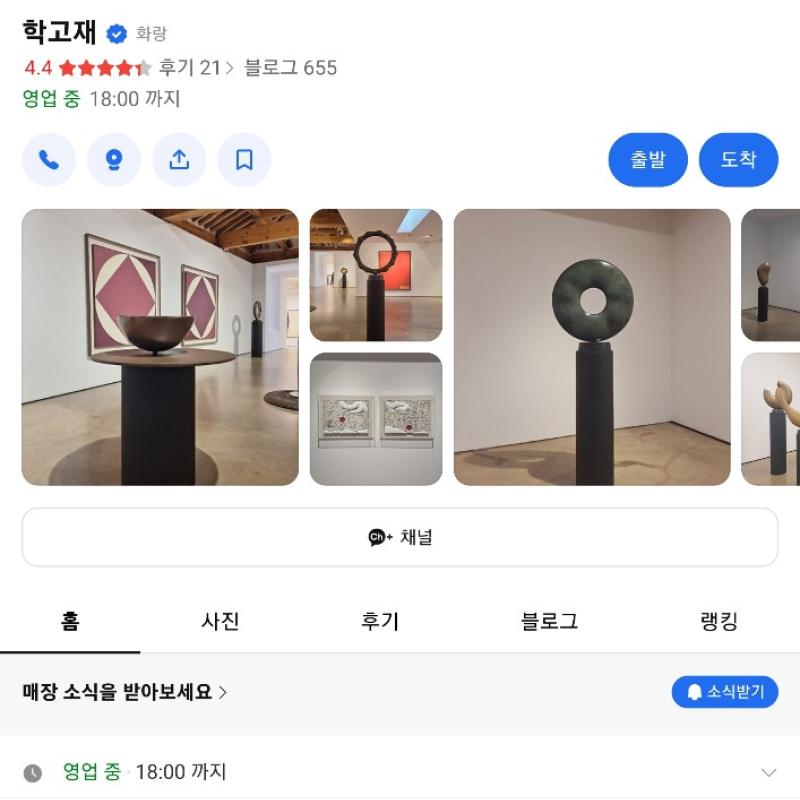The width and height of the screenshot is (800, 800).
Task: Open reviews link 후기 21
Action: point(196,68)
